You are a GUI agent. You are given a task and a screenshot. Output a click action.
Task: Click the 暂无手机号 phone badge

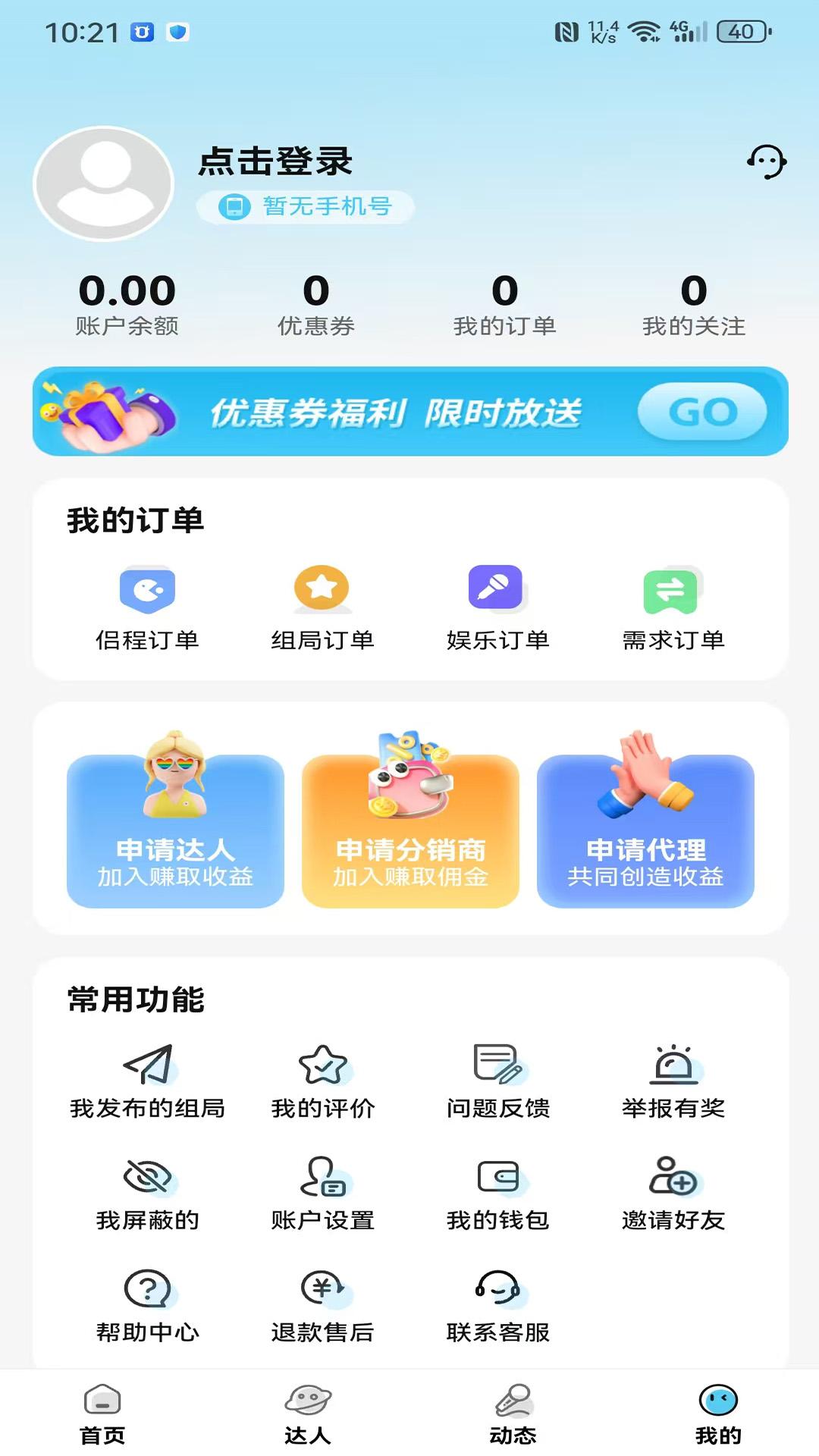pyautogui.click(x=305, y=208)
